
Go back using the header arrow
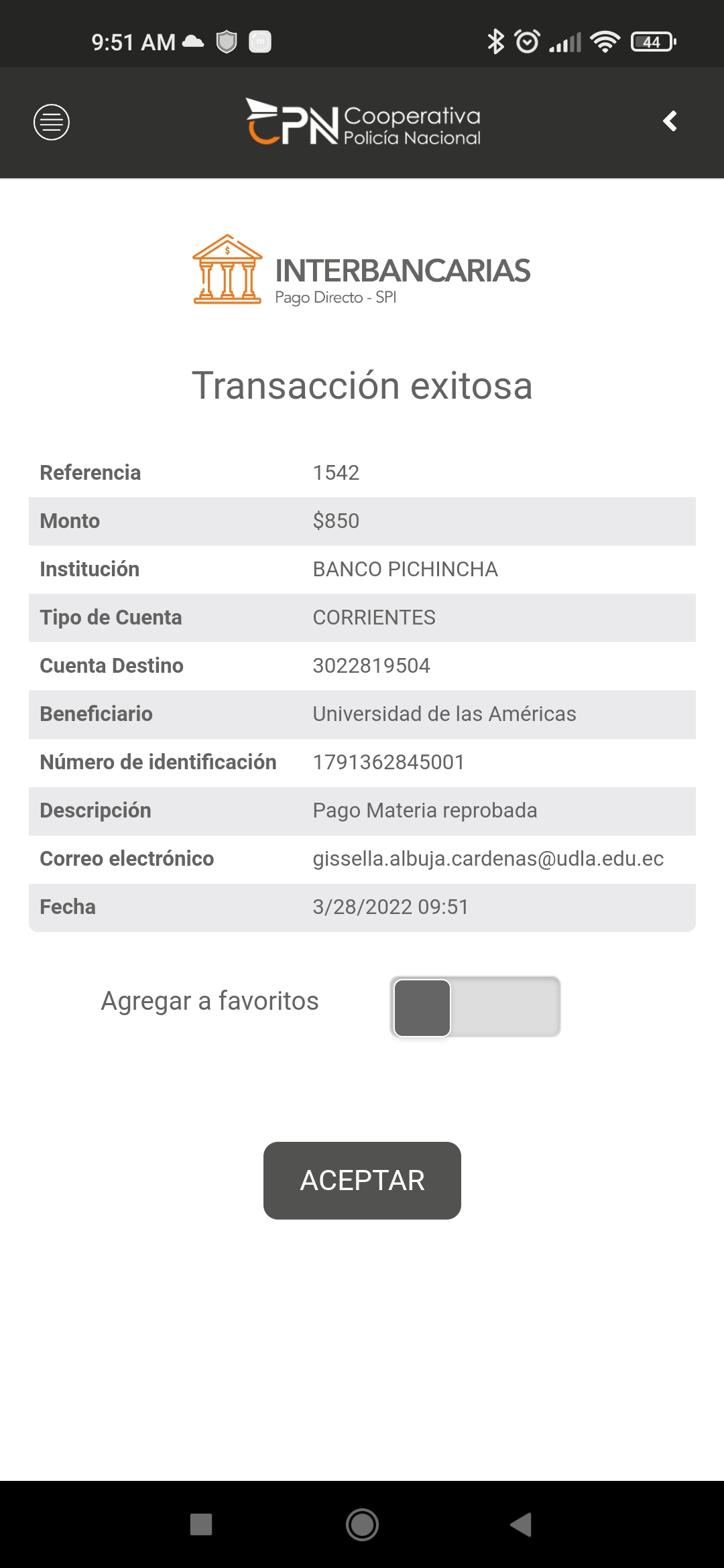pos(670,121)
